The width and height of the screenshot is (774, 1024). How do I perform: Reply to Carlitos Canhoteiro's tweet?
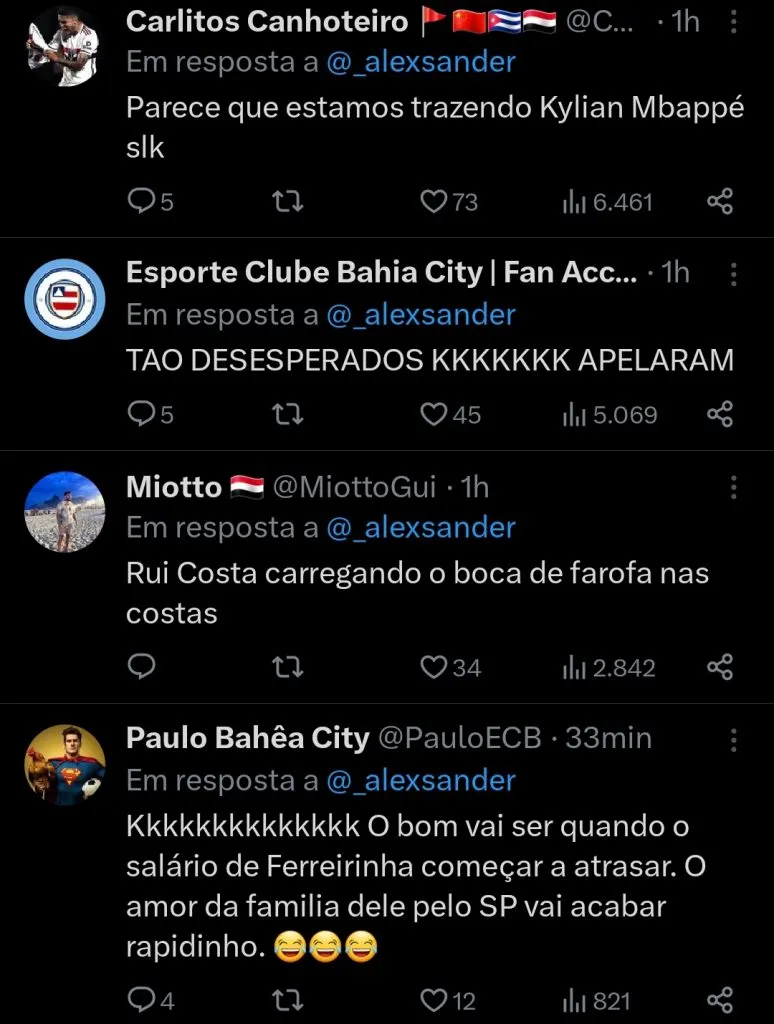point(140,200)
